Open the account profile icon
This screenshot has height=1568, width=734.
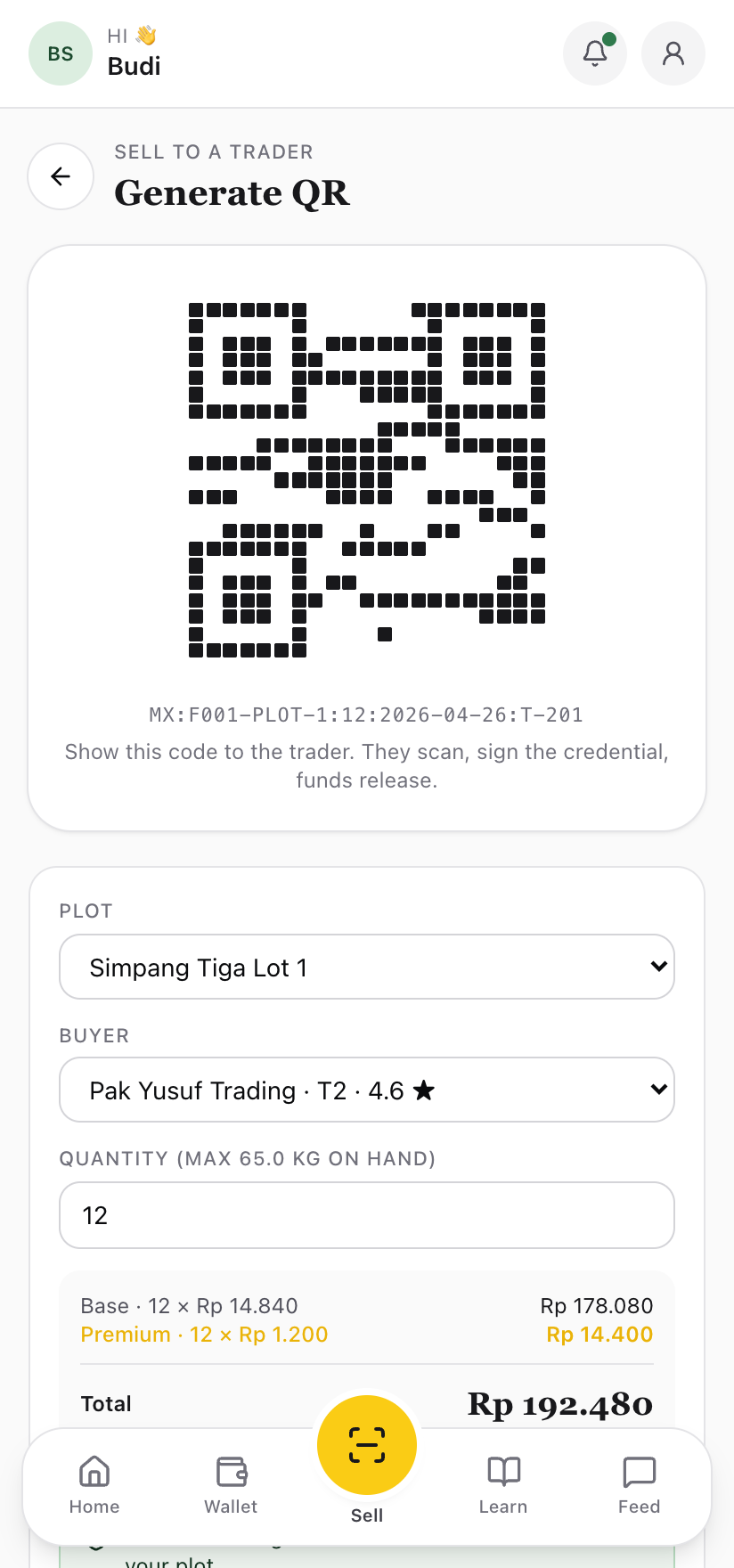click(673, 53)
